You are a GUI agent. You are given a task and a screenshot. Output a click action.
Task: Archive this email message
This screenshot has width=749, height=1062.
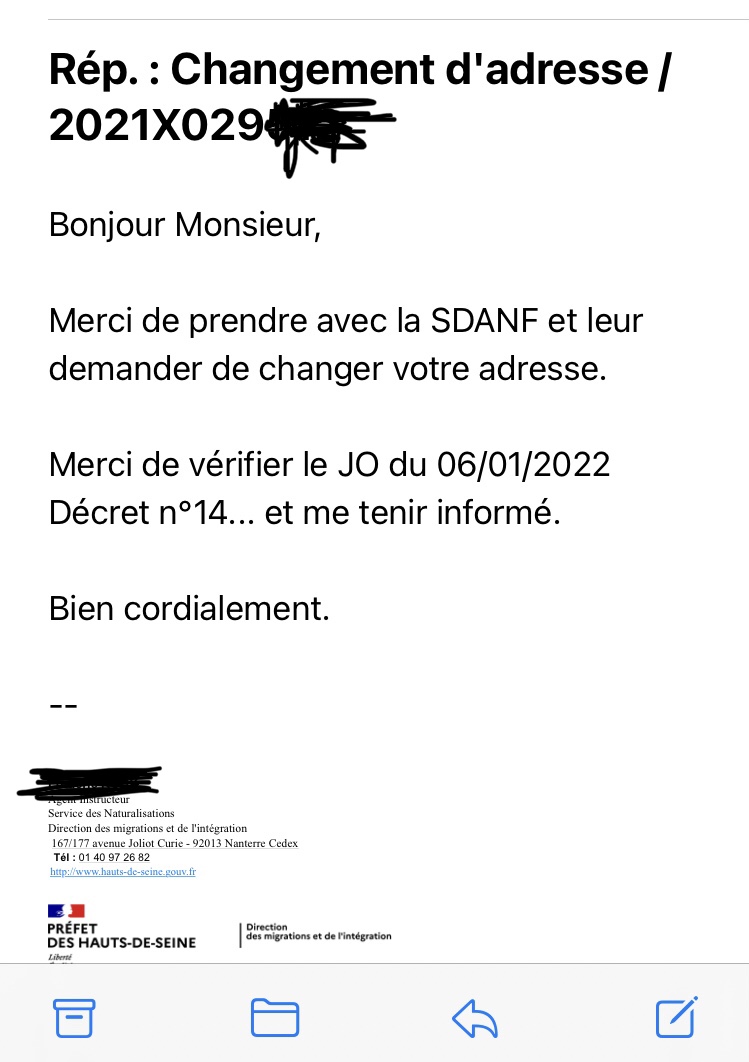(x=74, y=1017)
